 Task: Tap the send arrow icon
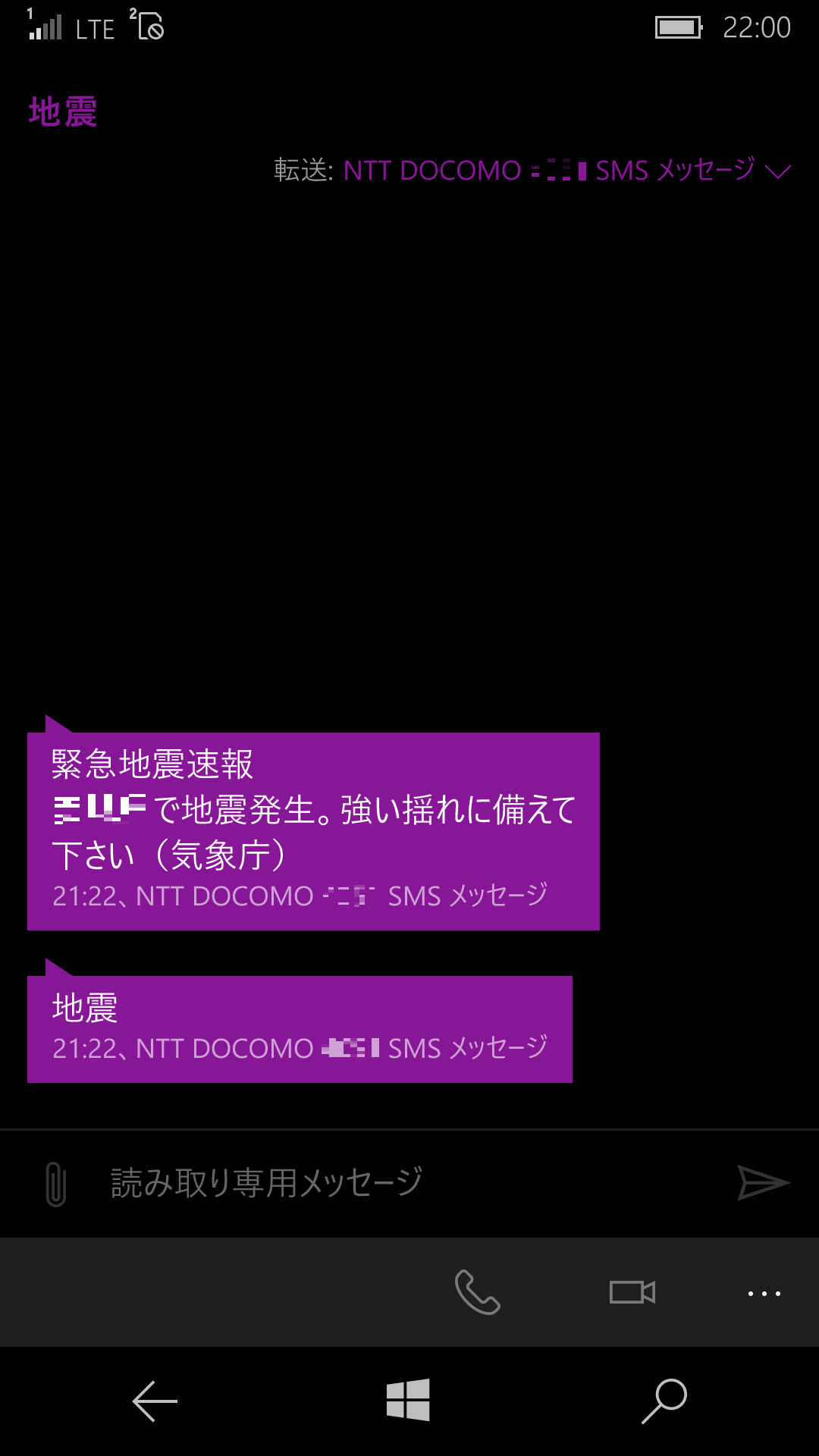point(763,1182)
